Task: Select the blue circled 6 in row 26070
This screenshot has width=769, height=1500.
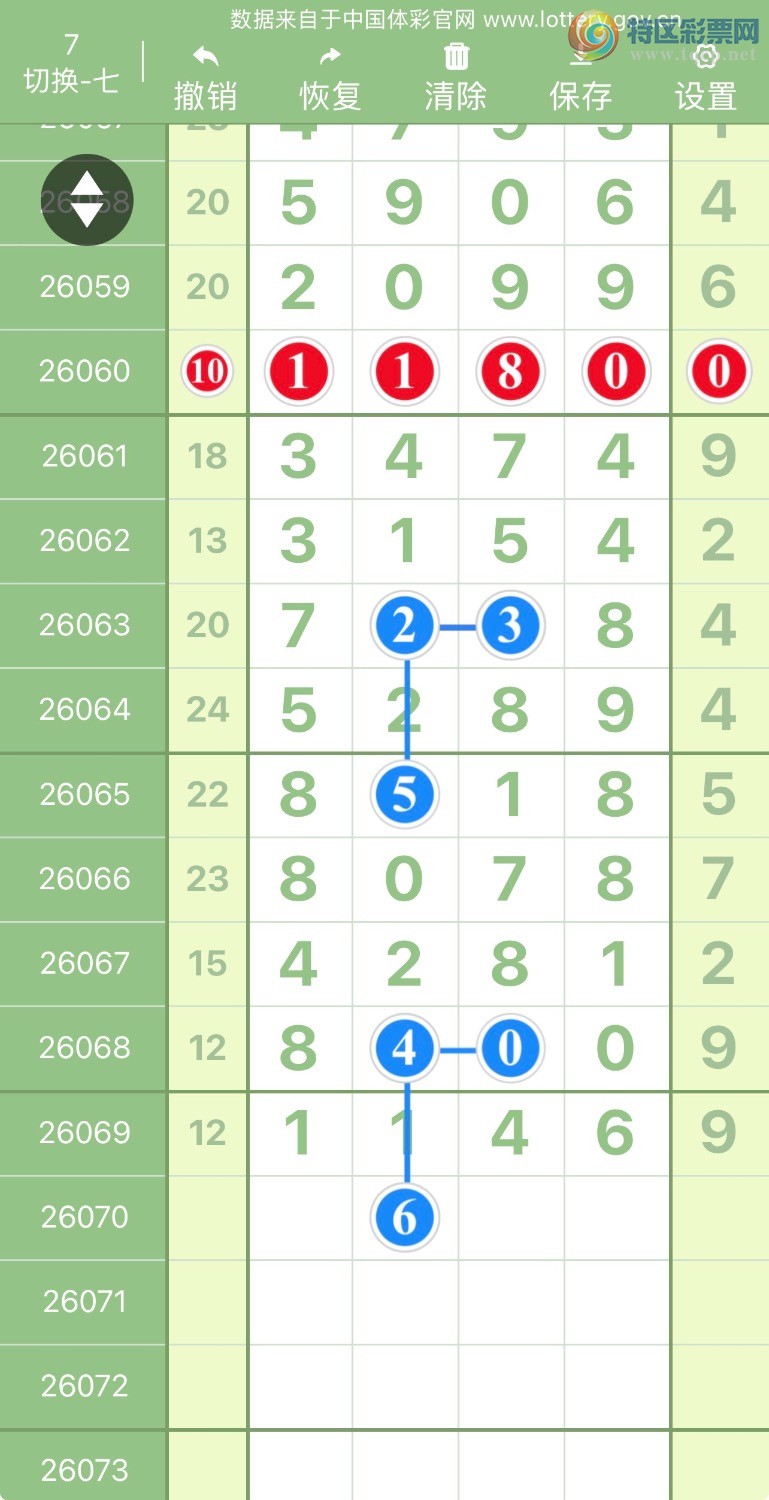Action: (404, 1216)
